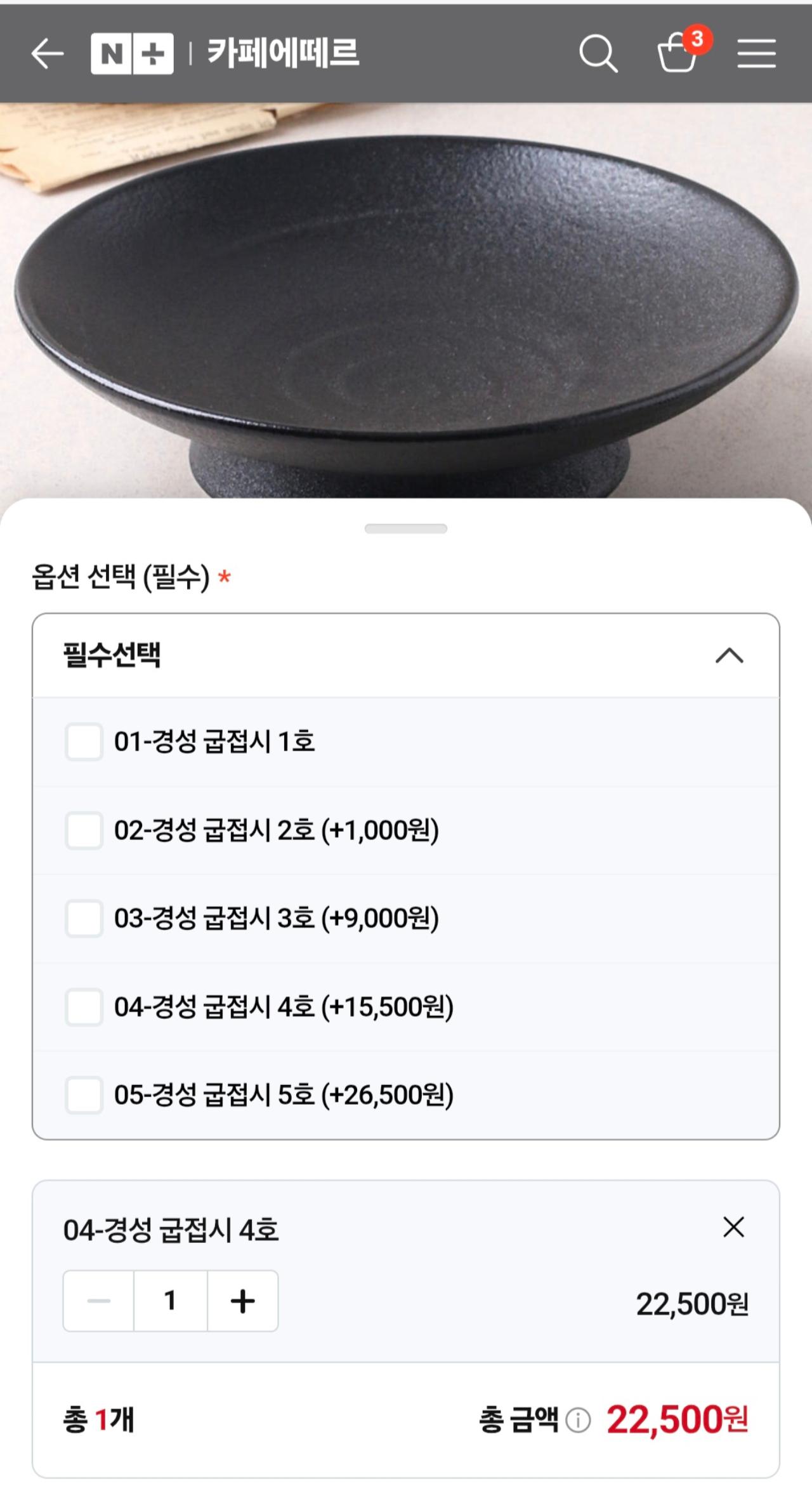Tap the N+ Naver Plus logo
Image resolution: width=812 pixels, height=1491 pixels.
[x=133, y=55]
